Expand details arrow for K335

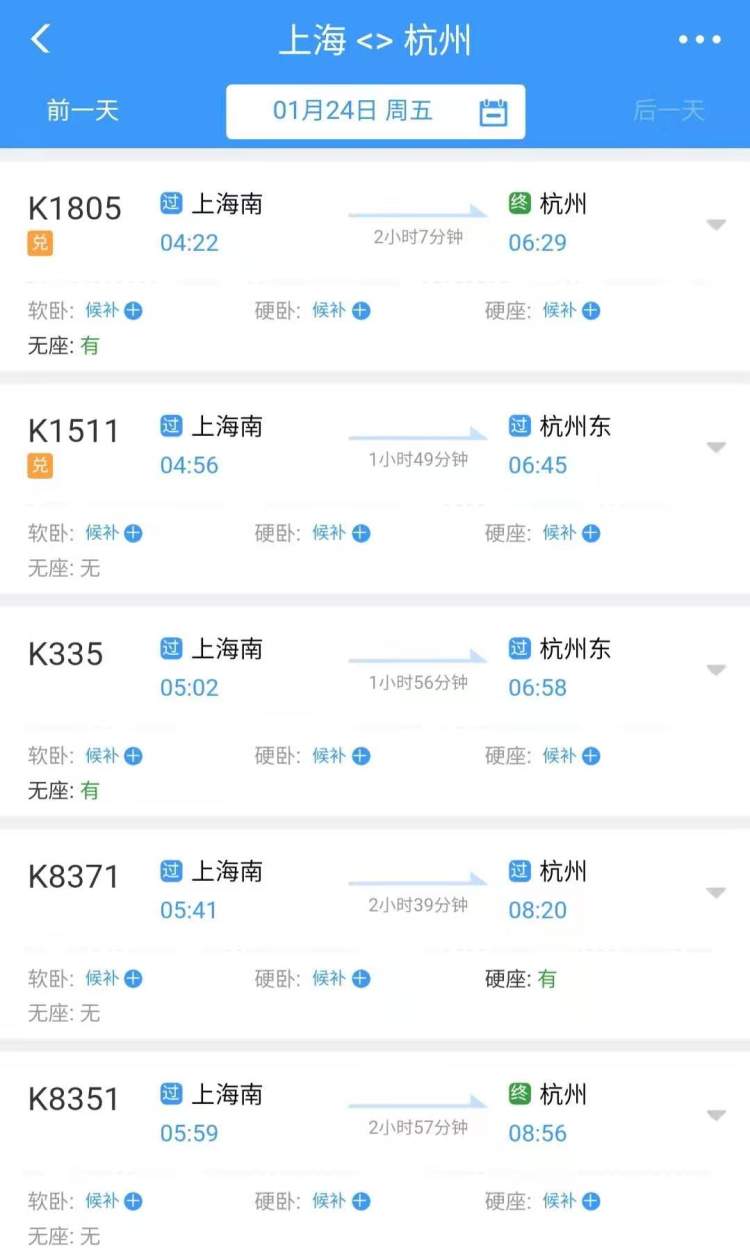(716, 670)
